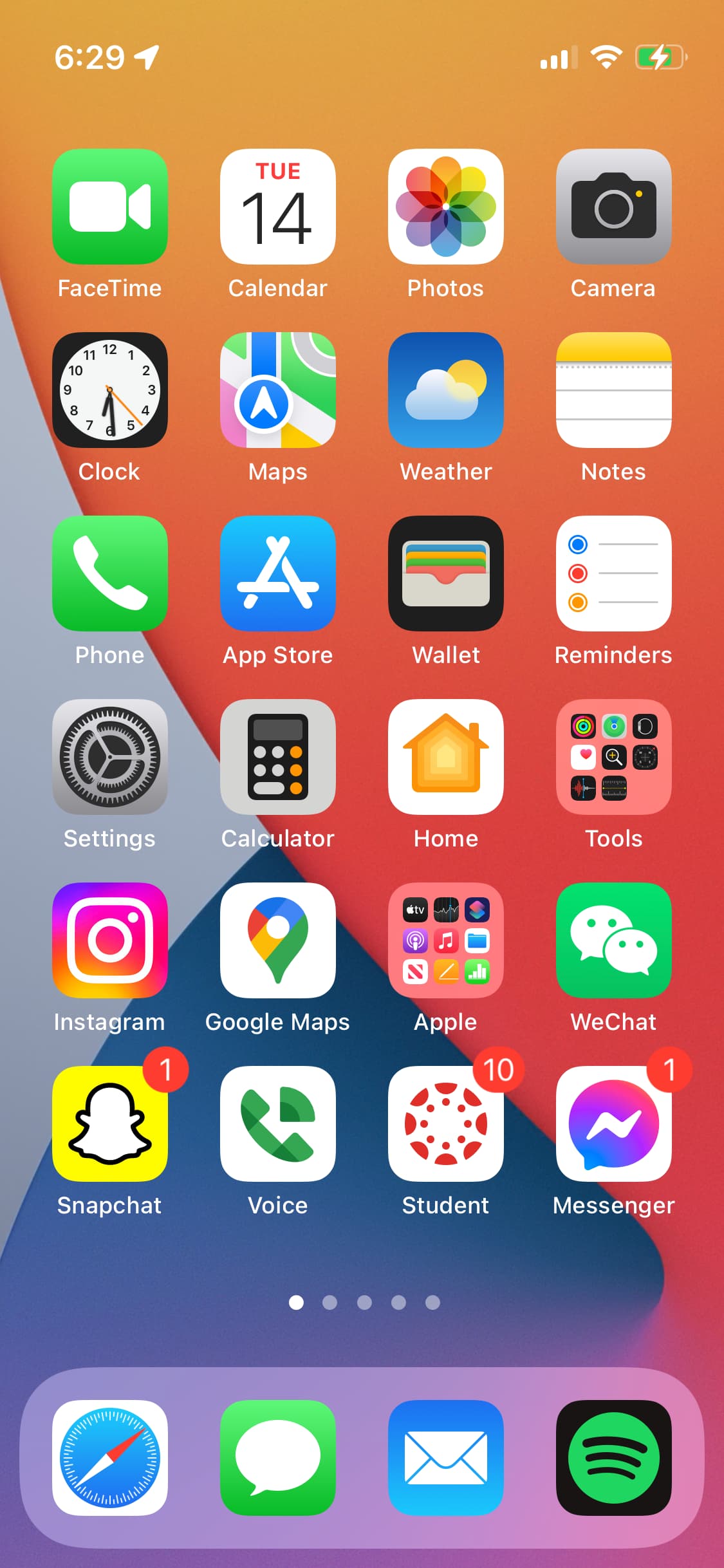Image resolution: width=724 pixels, height=1568 pixels.
Task: Open Snapchat with one notification
Action: 110,1124
